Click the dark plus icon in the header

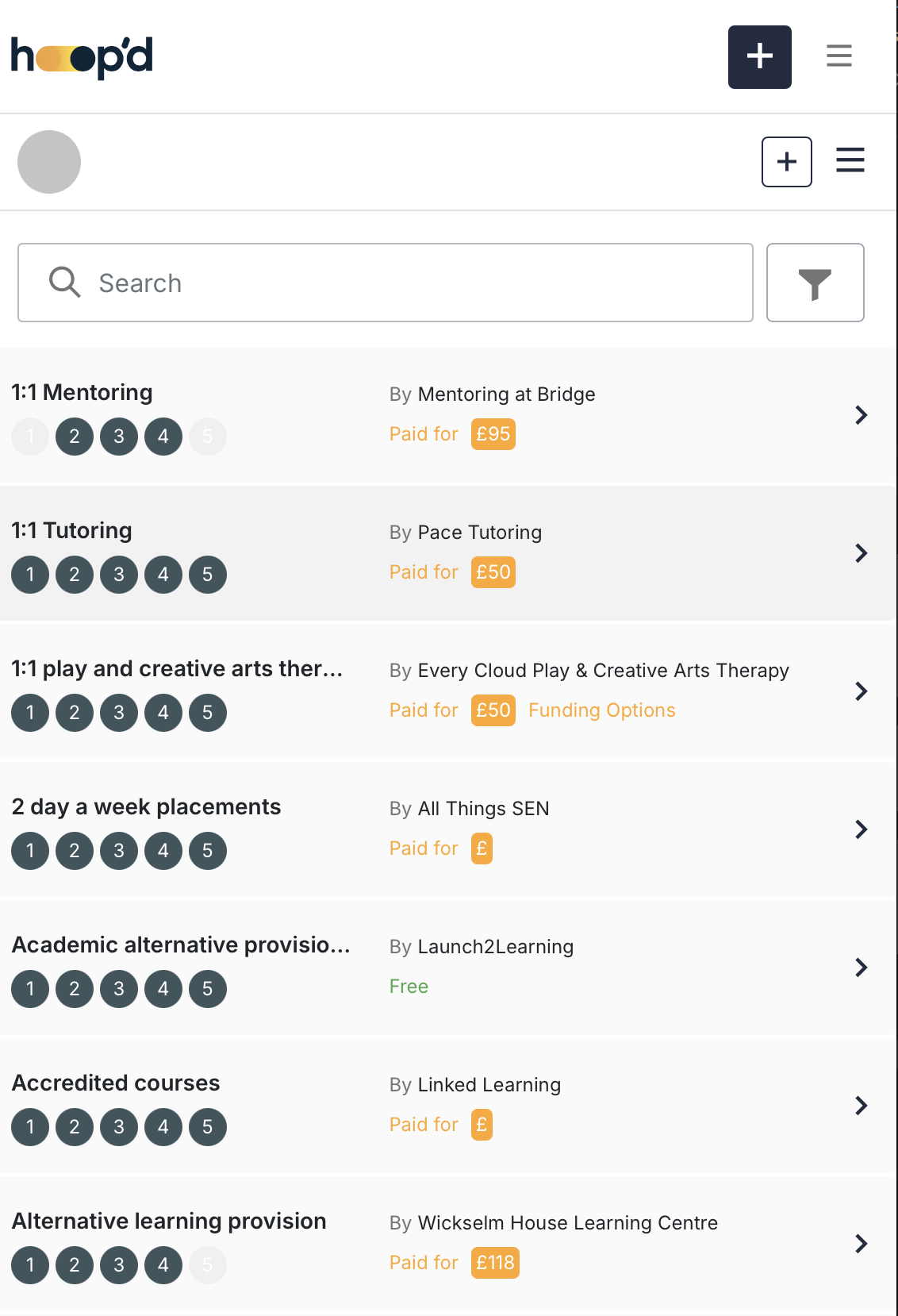coord(759,56)
